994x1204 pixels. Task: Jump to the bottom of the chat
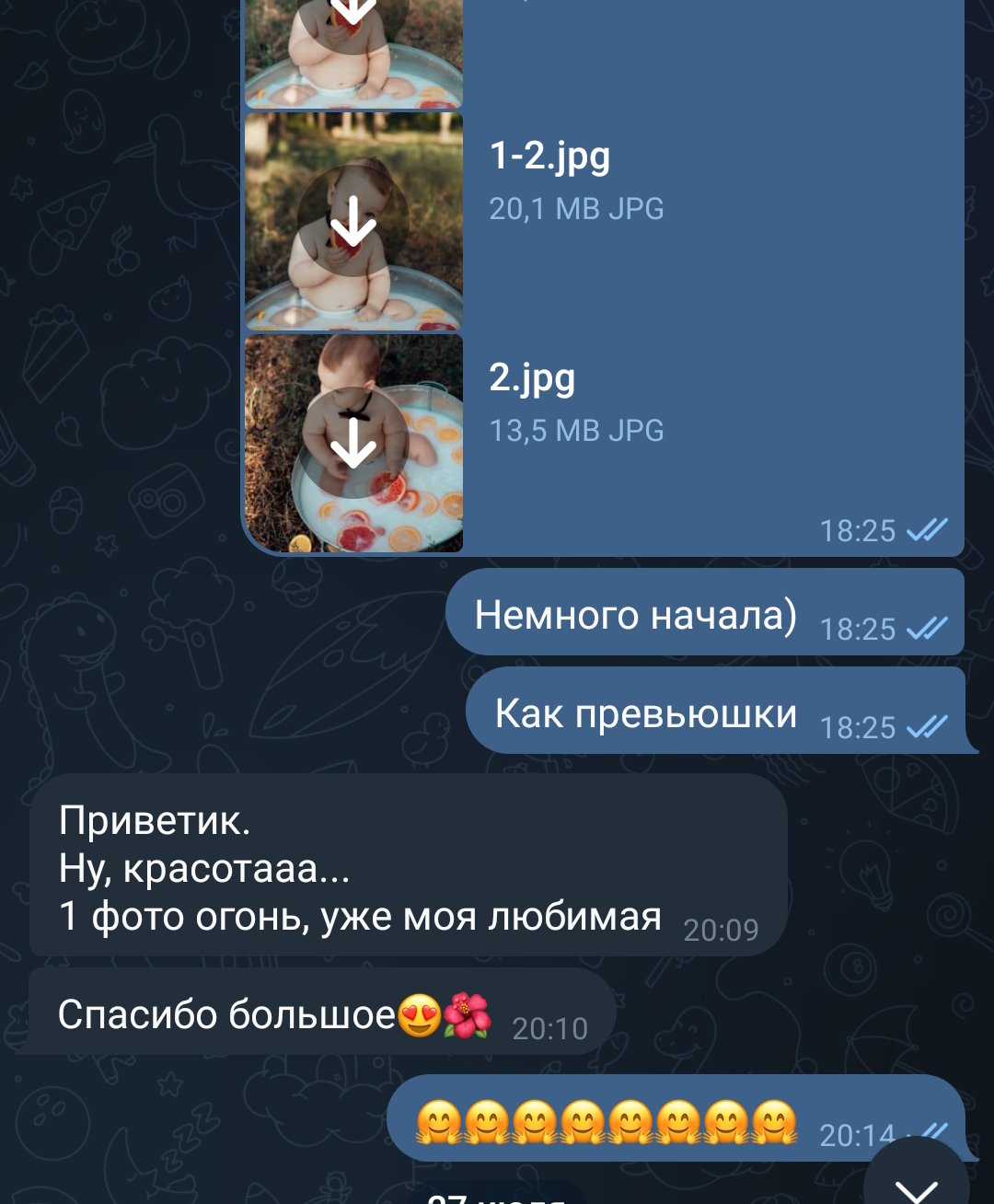coord(917,1183)
